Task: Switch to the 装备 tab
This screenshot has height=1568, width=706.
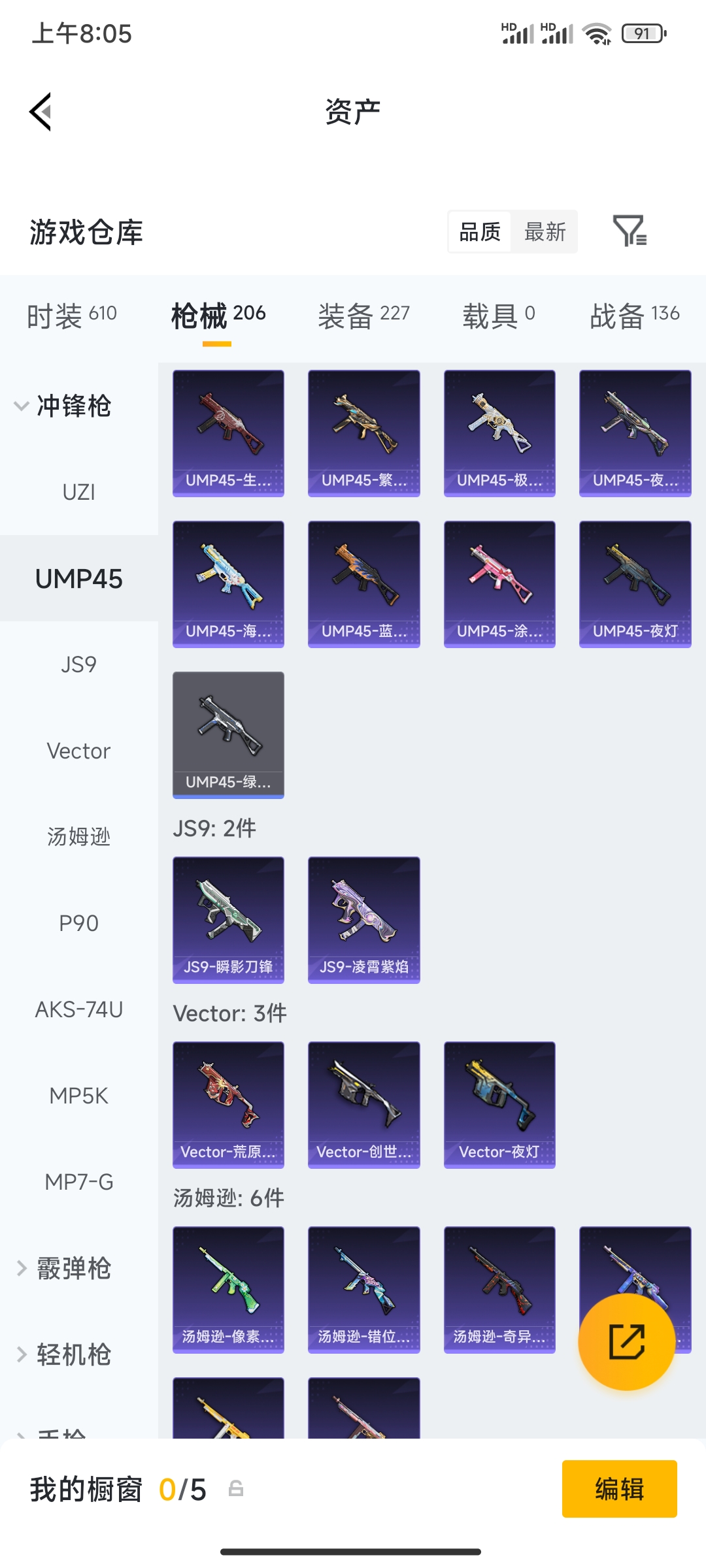Action: coord(363,316)
